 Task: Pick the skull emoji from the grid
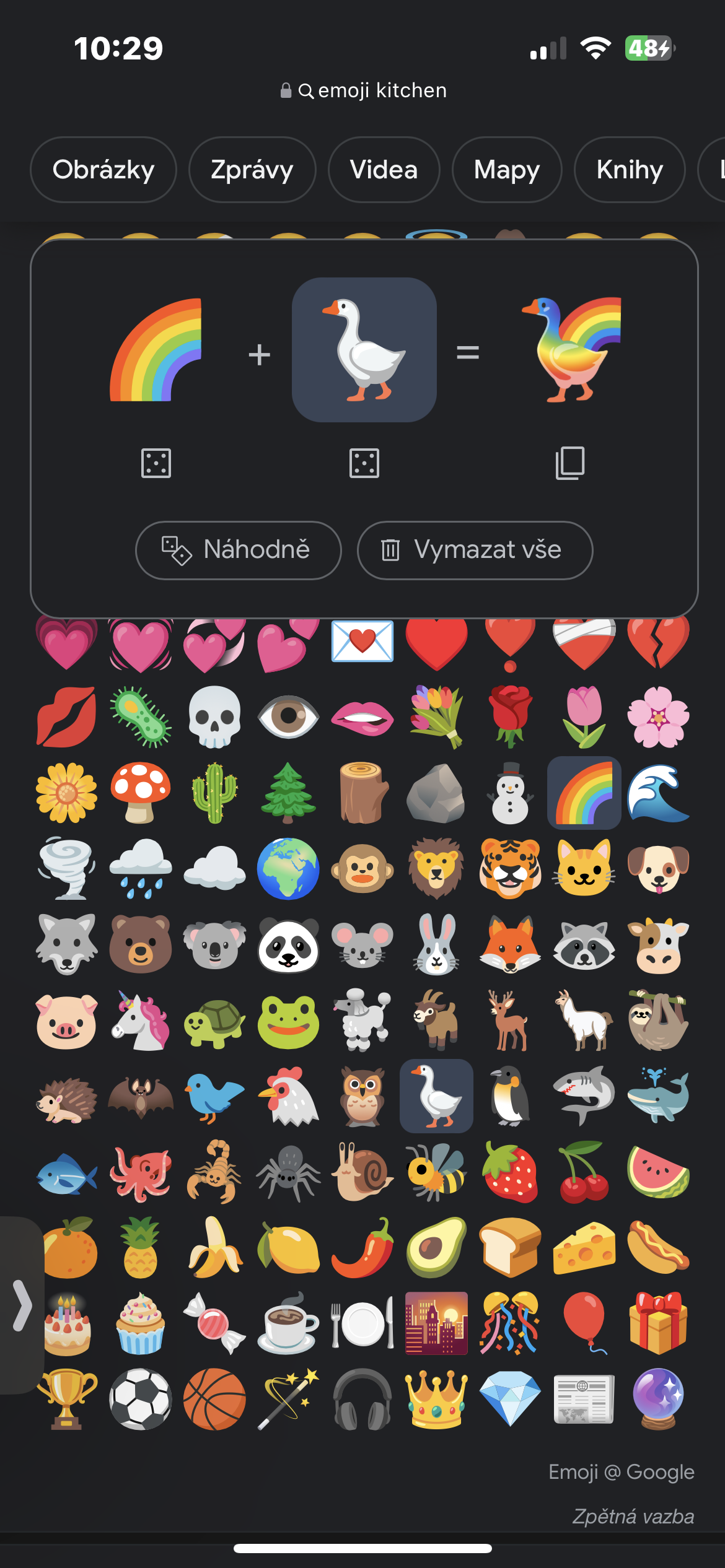tap(214, 717)
